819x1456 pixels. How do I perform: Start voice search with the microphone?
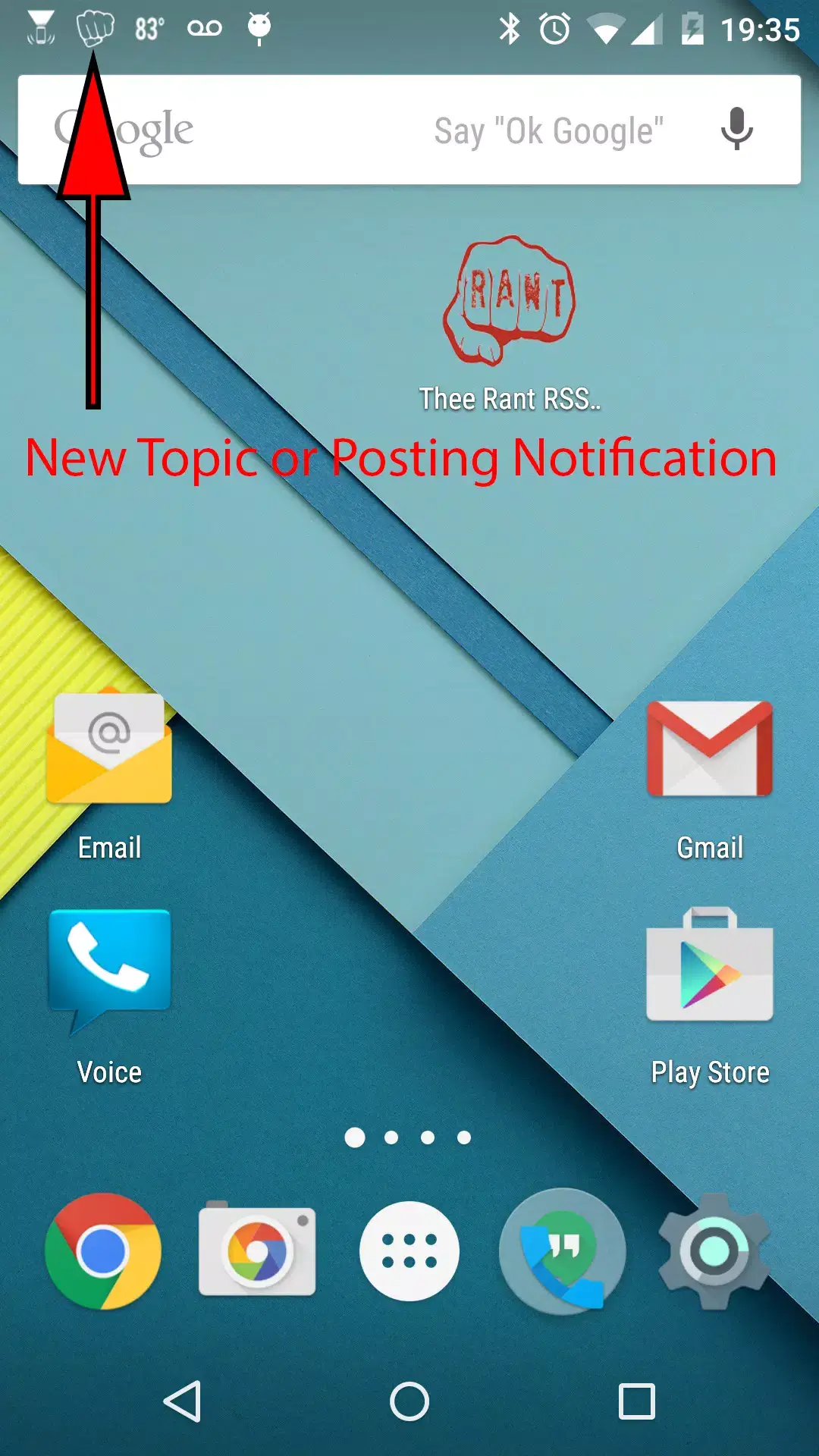pos(736,129)
